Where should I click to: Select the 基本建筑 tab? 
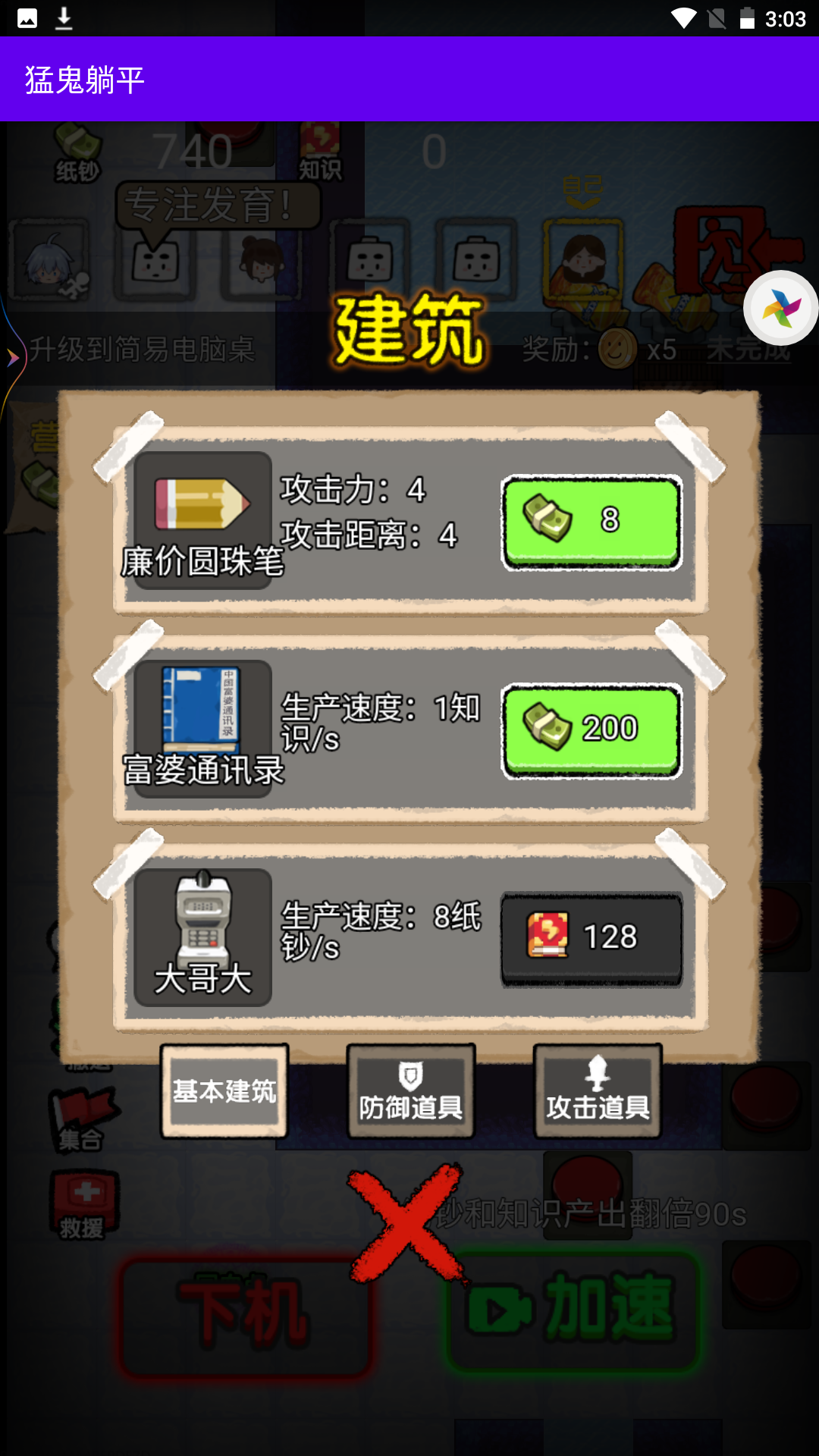(x=224, y=1091)
